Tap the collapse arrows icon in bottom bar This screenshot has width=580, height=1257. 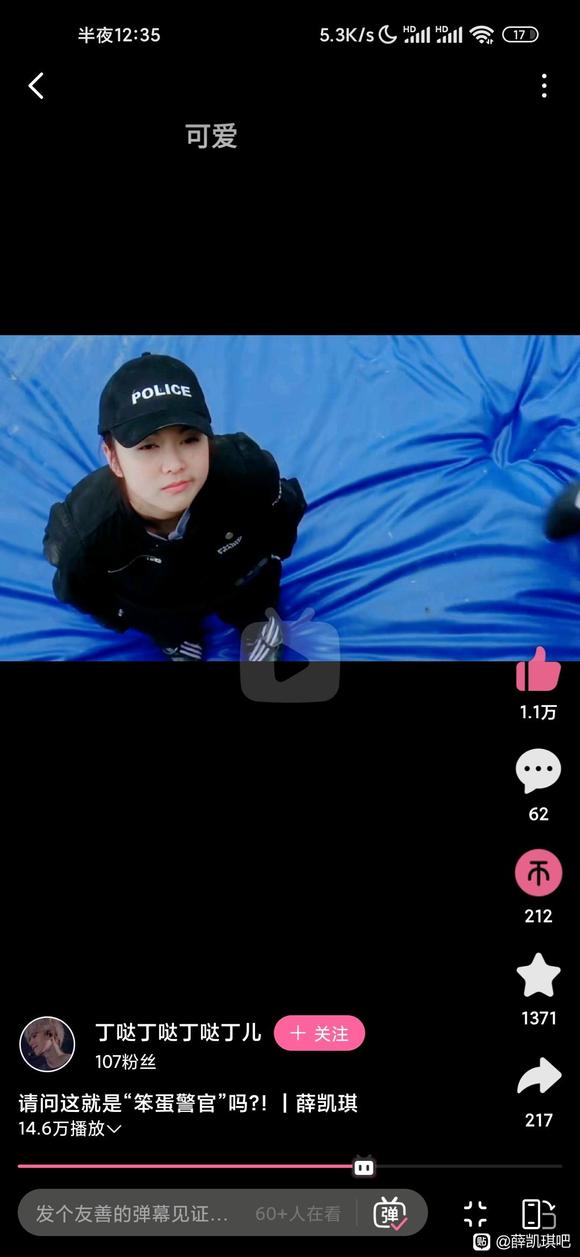tap(476, 1214)
